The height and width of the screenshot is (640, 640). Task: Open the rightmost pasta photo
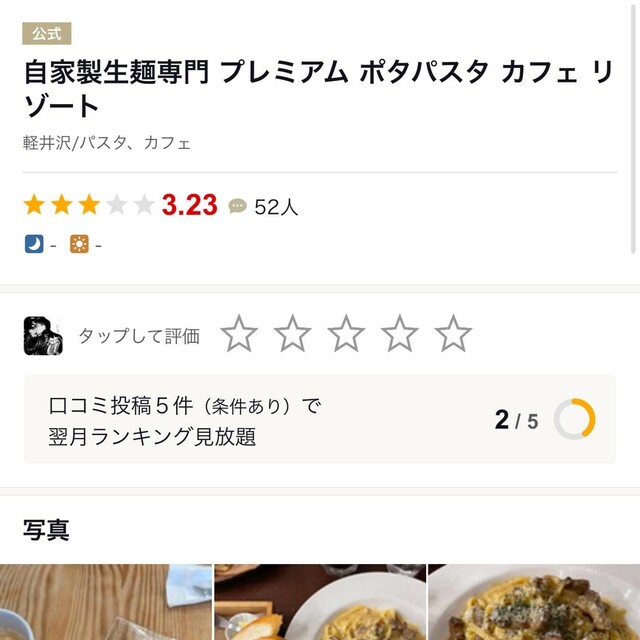(534, 602)
